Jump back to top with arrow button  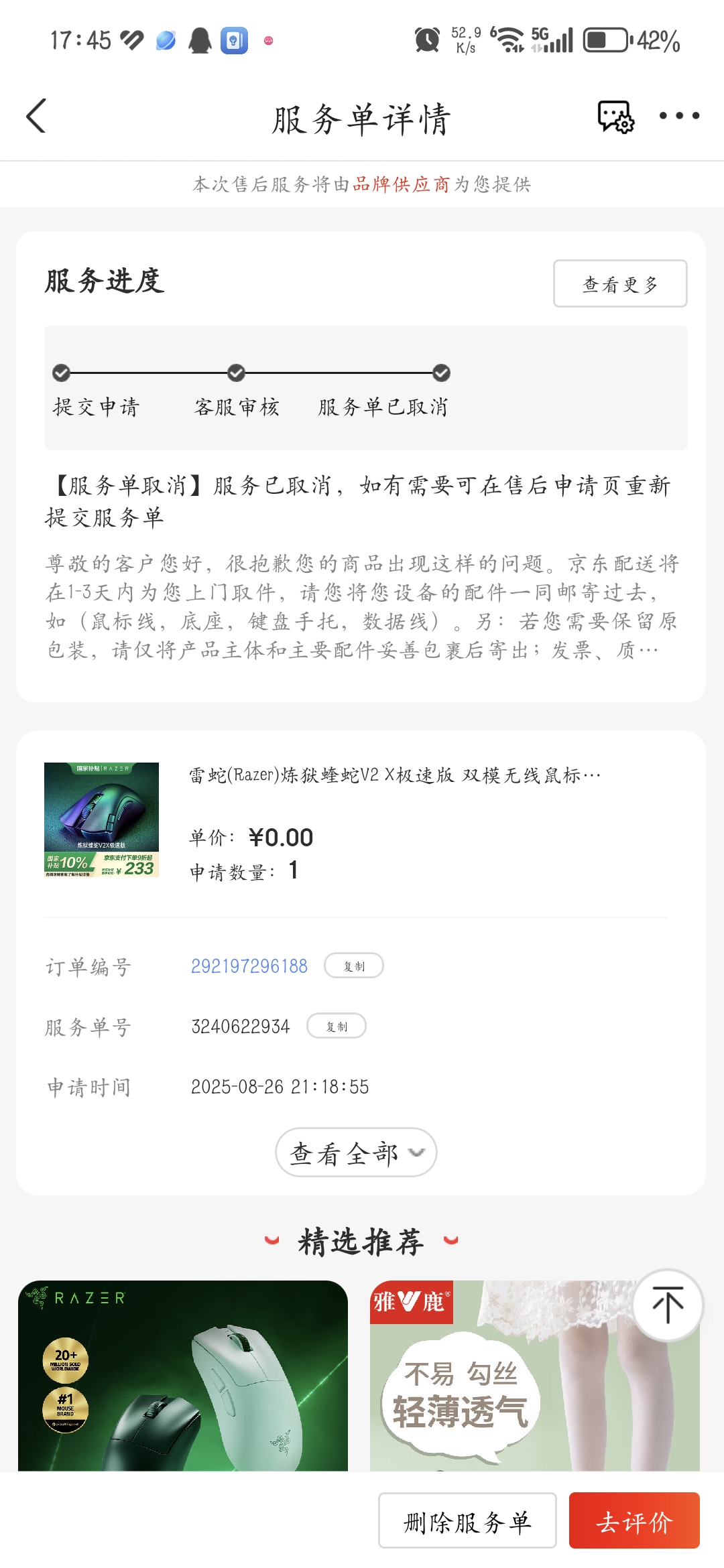click(667, 1305)
